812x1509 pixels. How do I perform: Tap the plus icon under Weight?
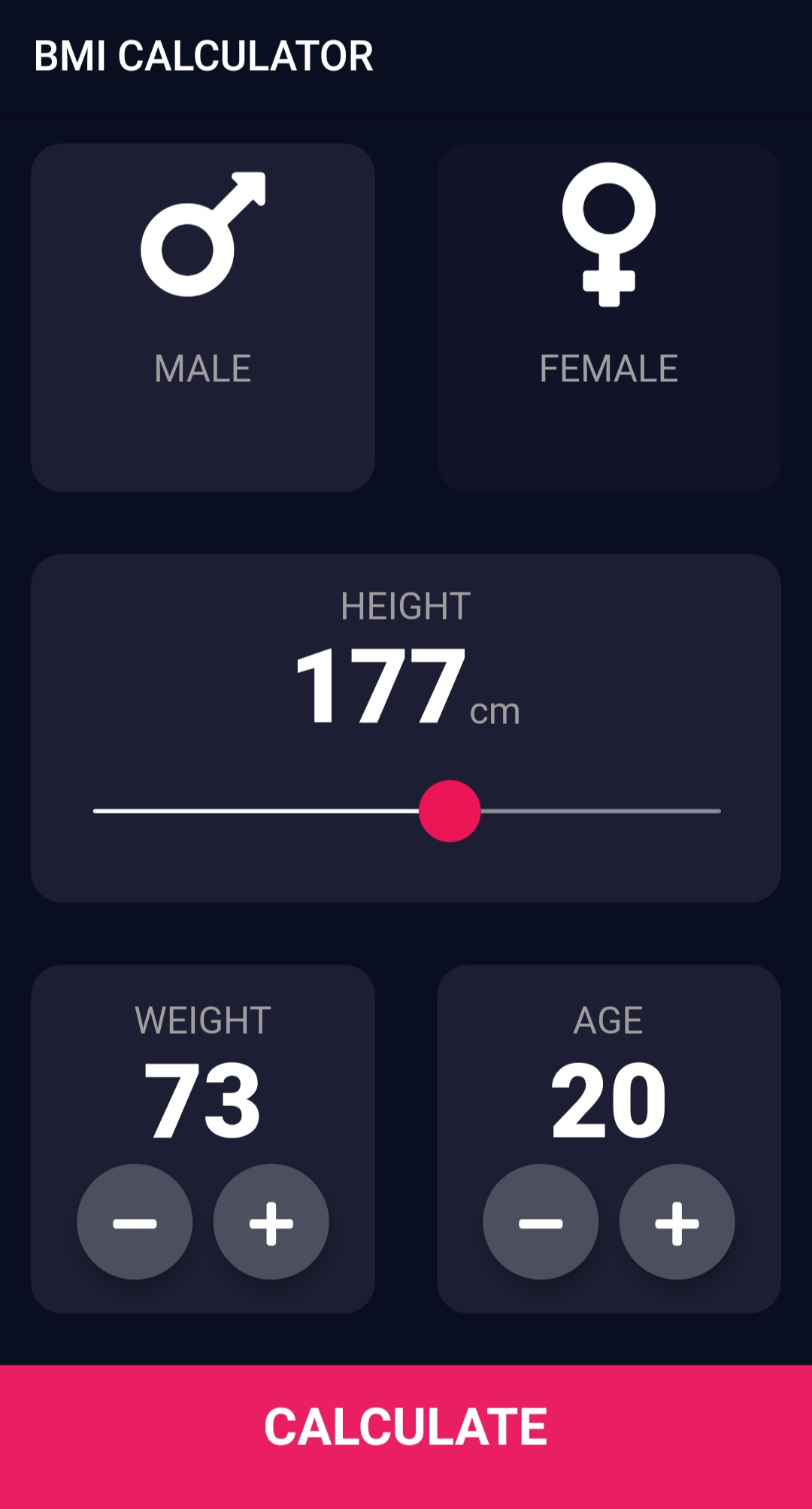[272, 1223]
